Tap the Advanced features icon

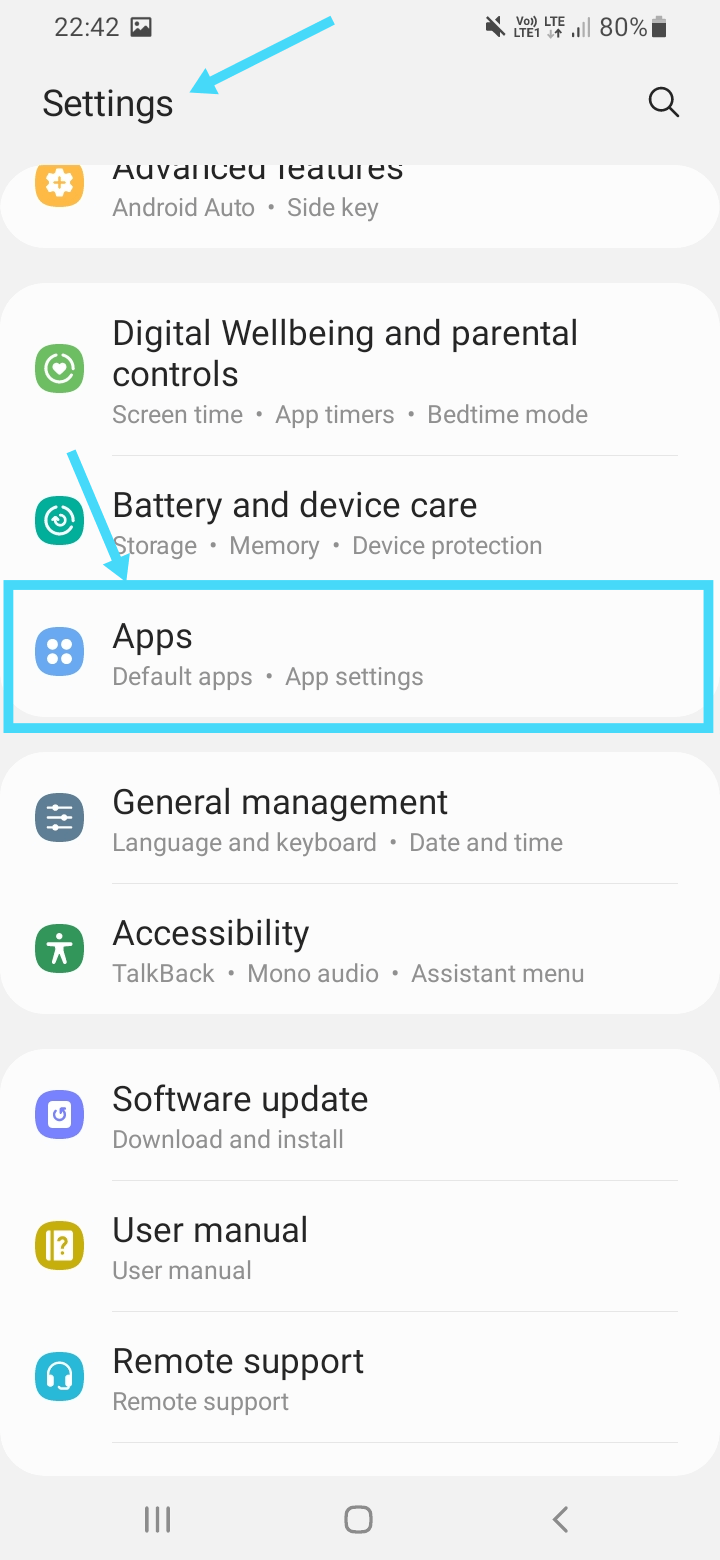click(59, 184)
